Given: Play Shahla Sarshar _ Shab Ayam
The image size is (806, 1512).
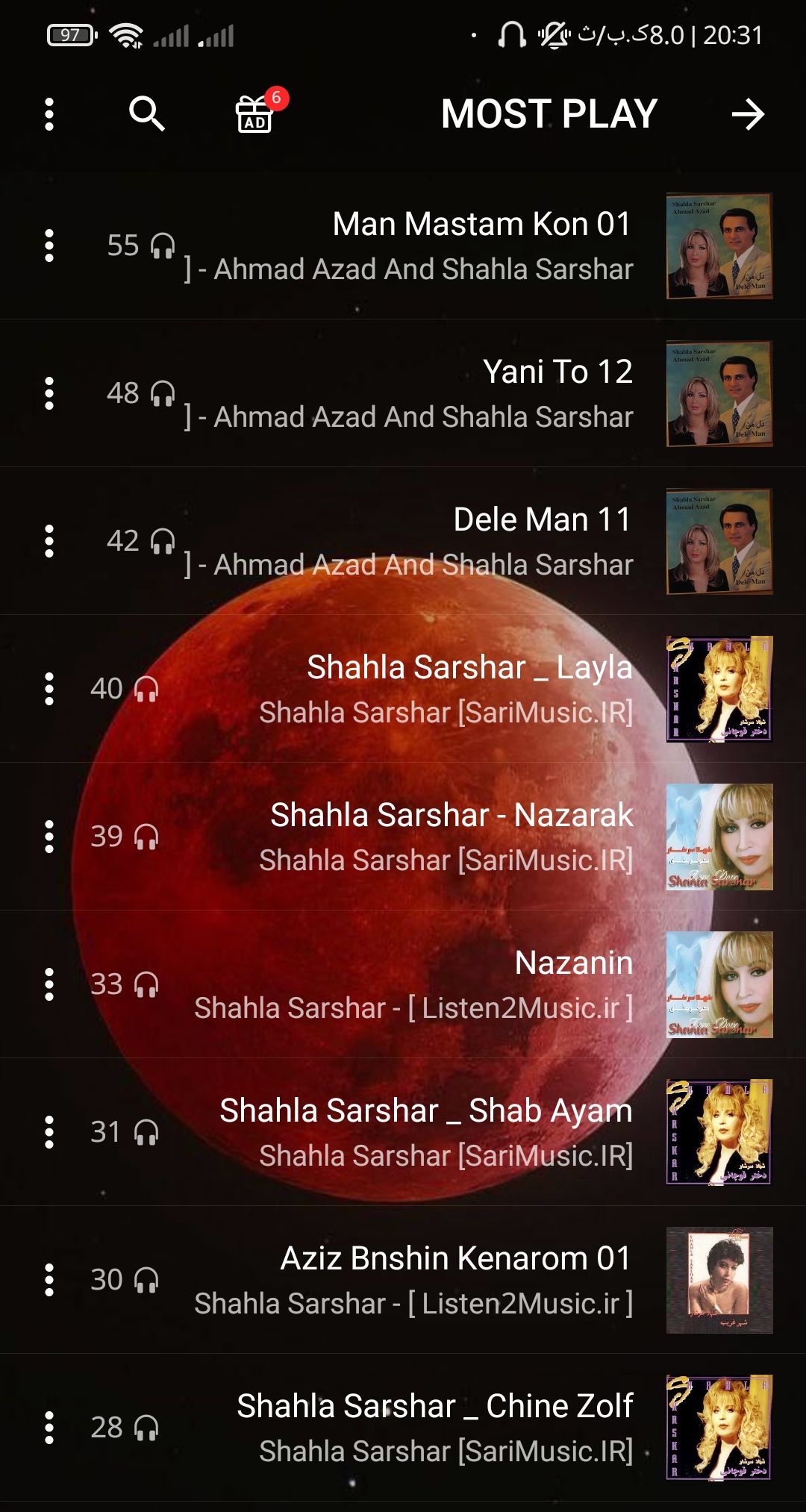Looking at the screenshot, I should coord(425,1111).
